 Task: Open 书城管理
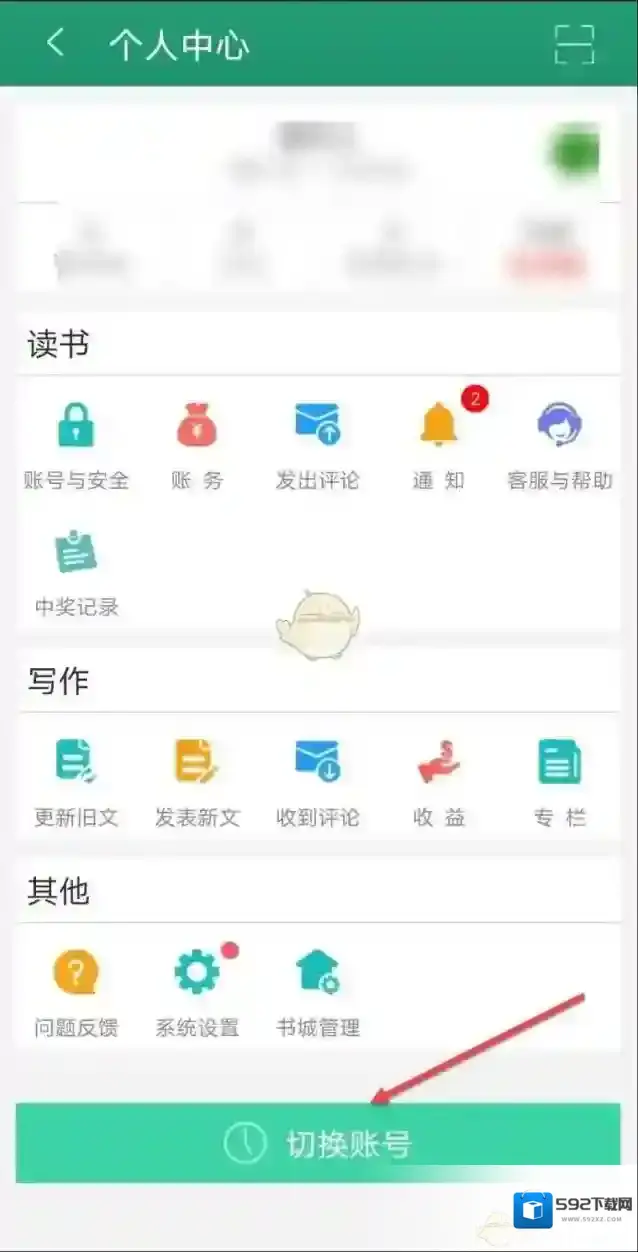(x=317, y=992)
